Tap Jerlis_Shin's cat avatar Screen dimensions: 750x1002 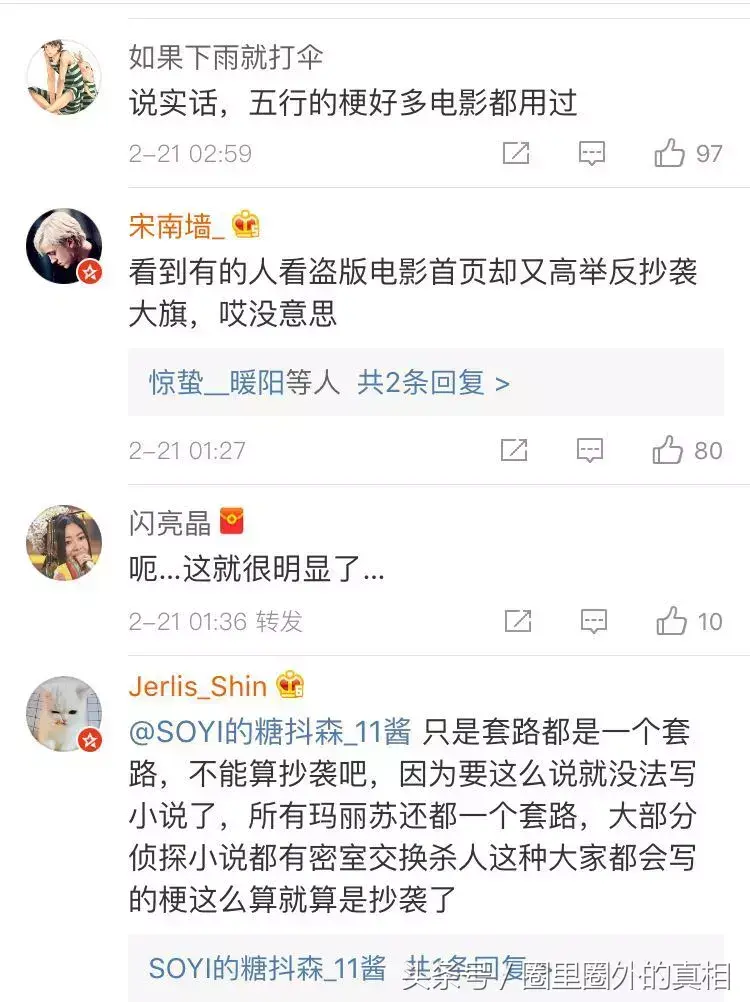click(x=63, y=713)
